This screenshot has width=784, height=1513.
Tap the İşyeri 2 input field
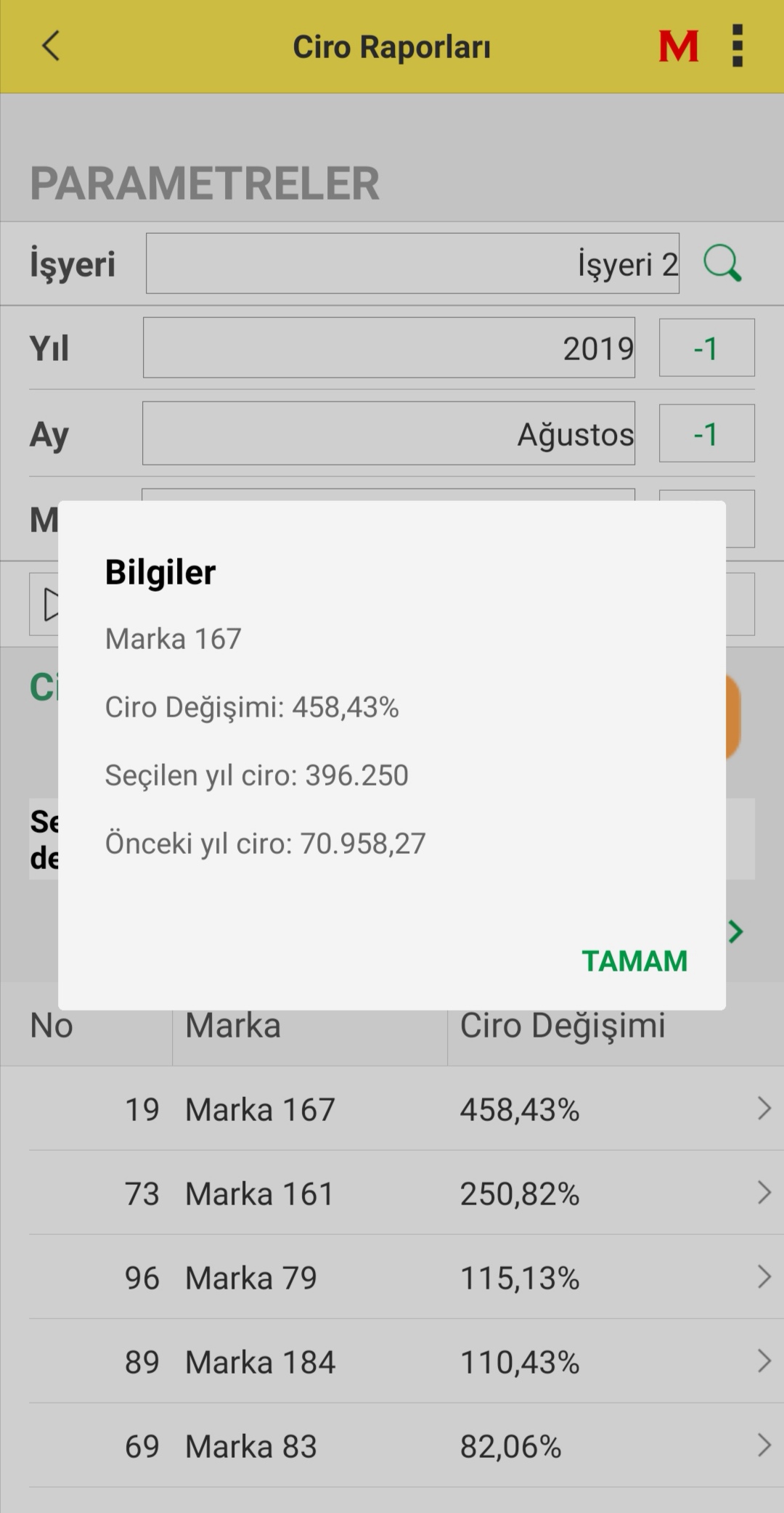tap(412, 263)
